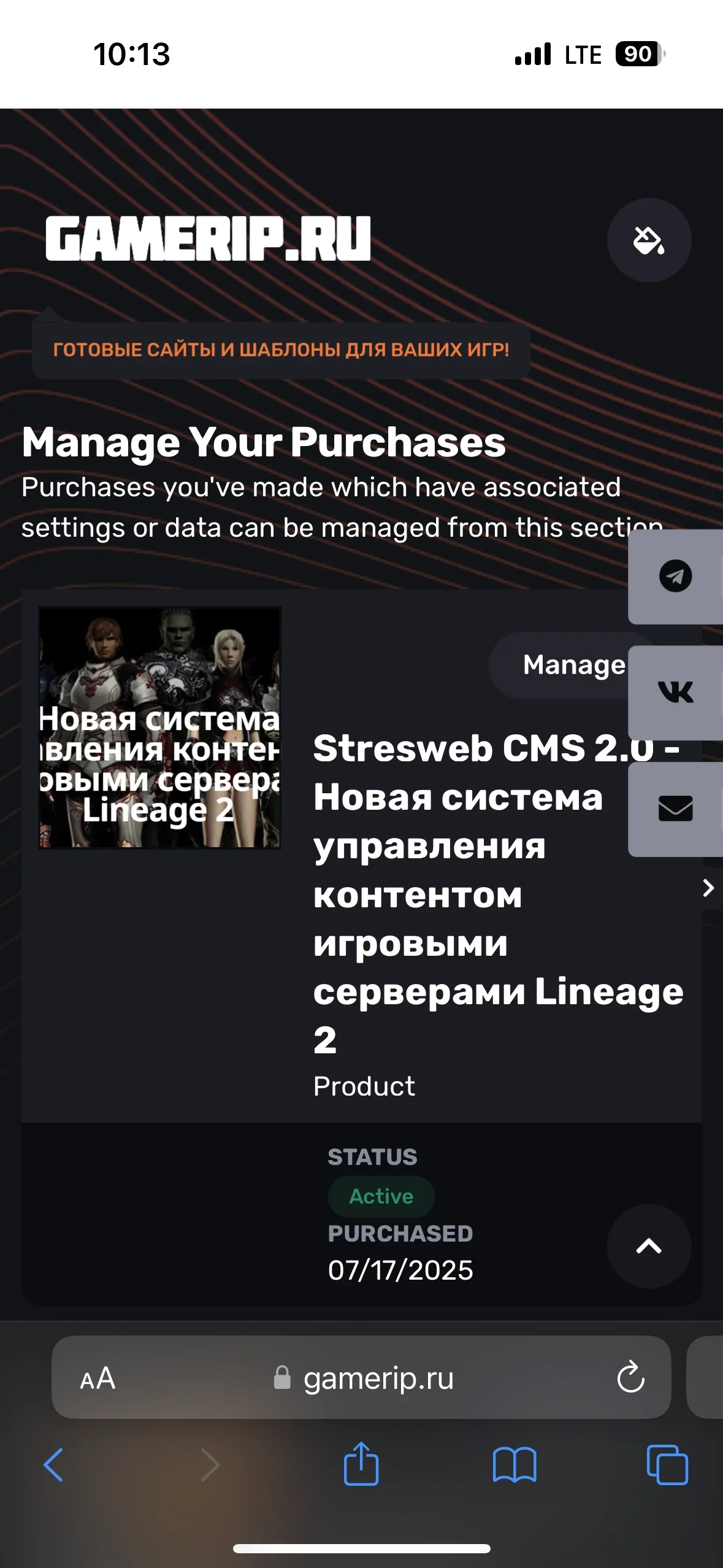Show all open Safari tabs

point(667,1464)
